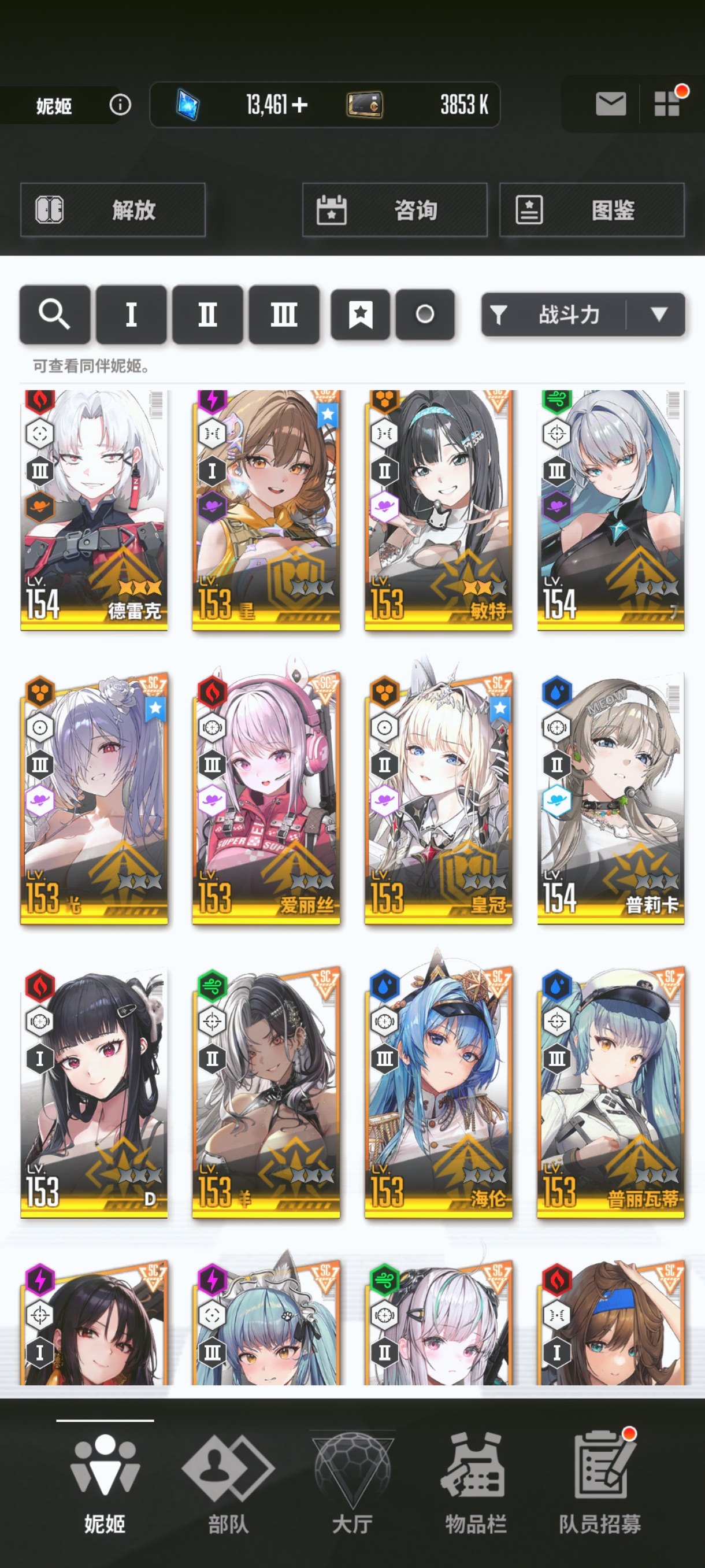
Task: Open 爱丽丝 character card
Action: pos(266,797)
